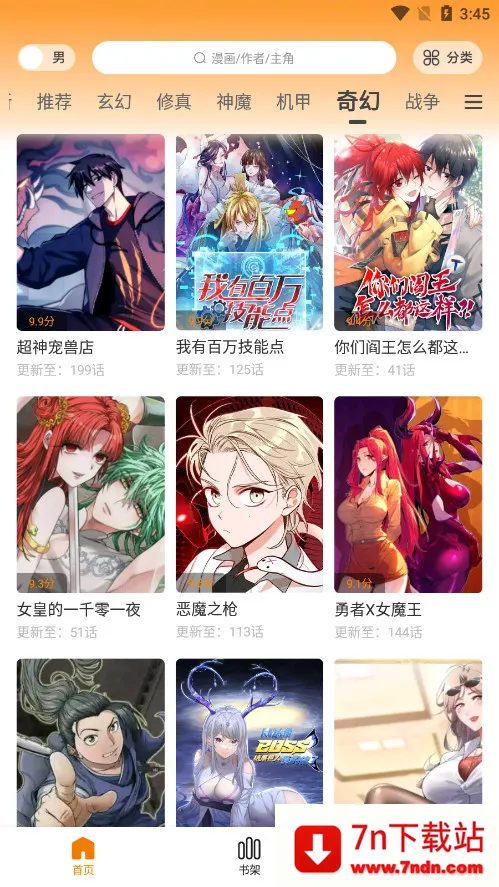The height and width of the screenshot is (887, 499).
Task: Select the 战争 tab
Action: (x=422, y=102)
